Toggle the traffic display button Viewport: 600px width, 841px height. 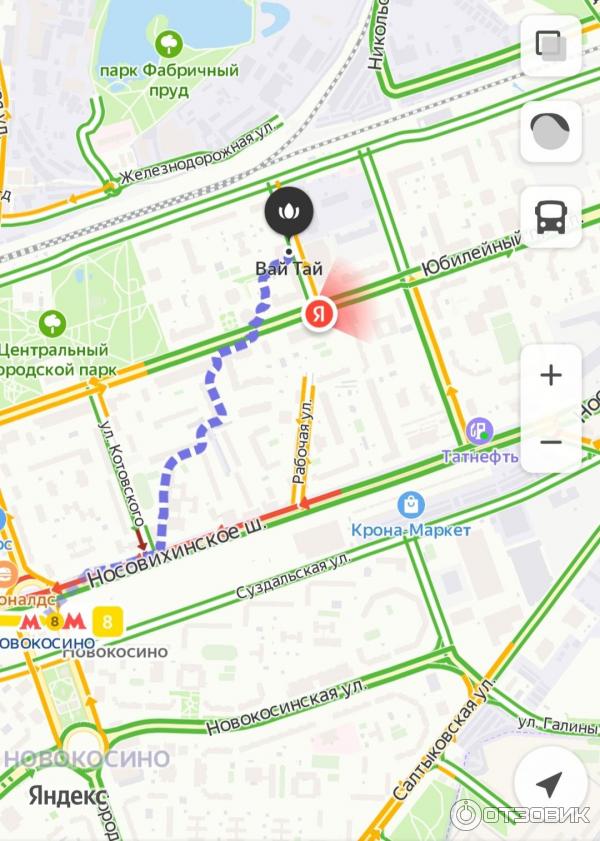551,131
